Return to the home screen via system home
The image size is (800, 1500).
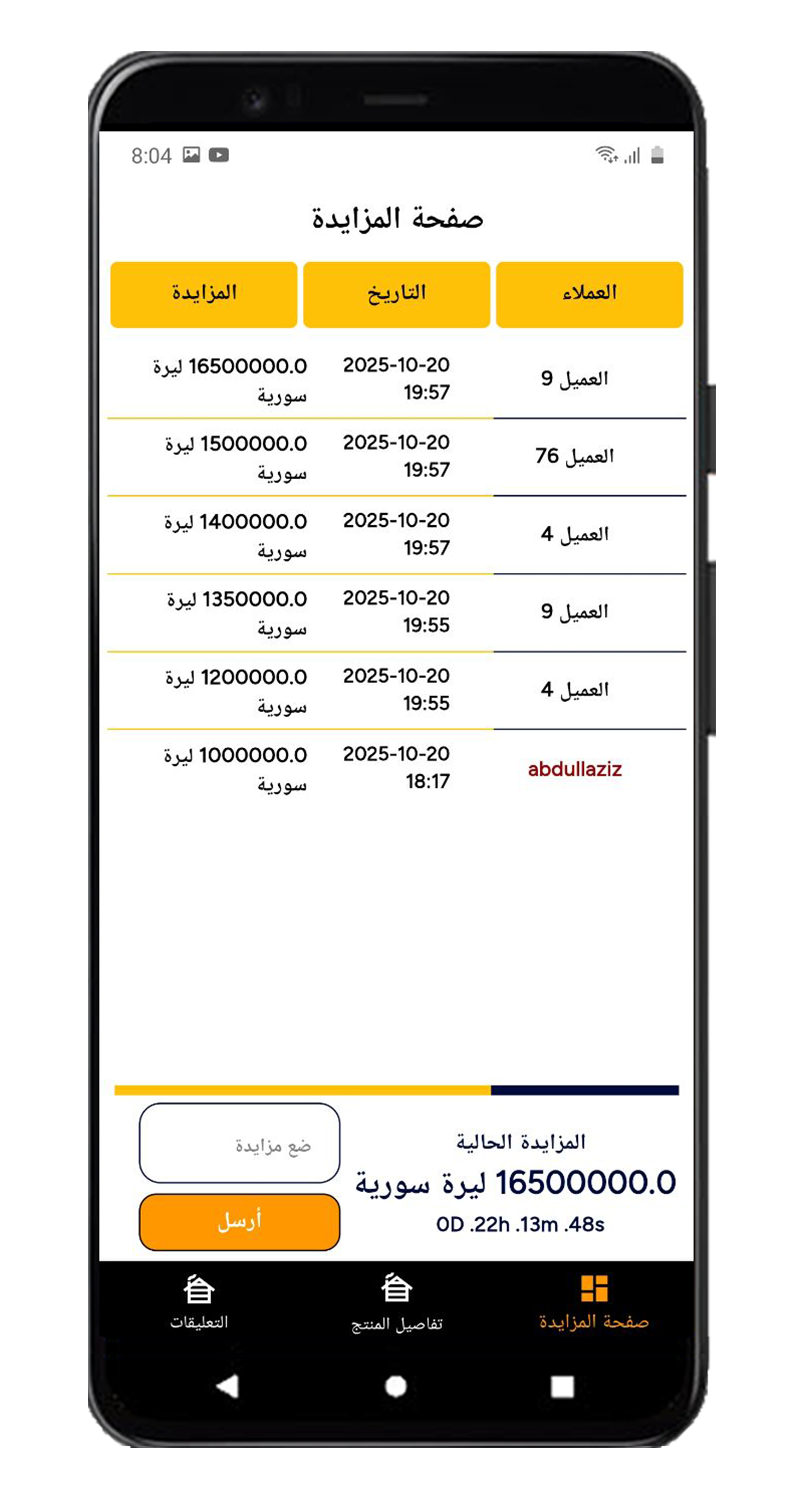pos(396,1386)
